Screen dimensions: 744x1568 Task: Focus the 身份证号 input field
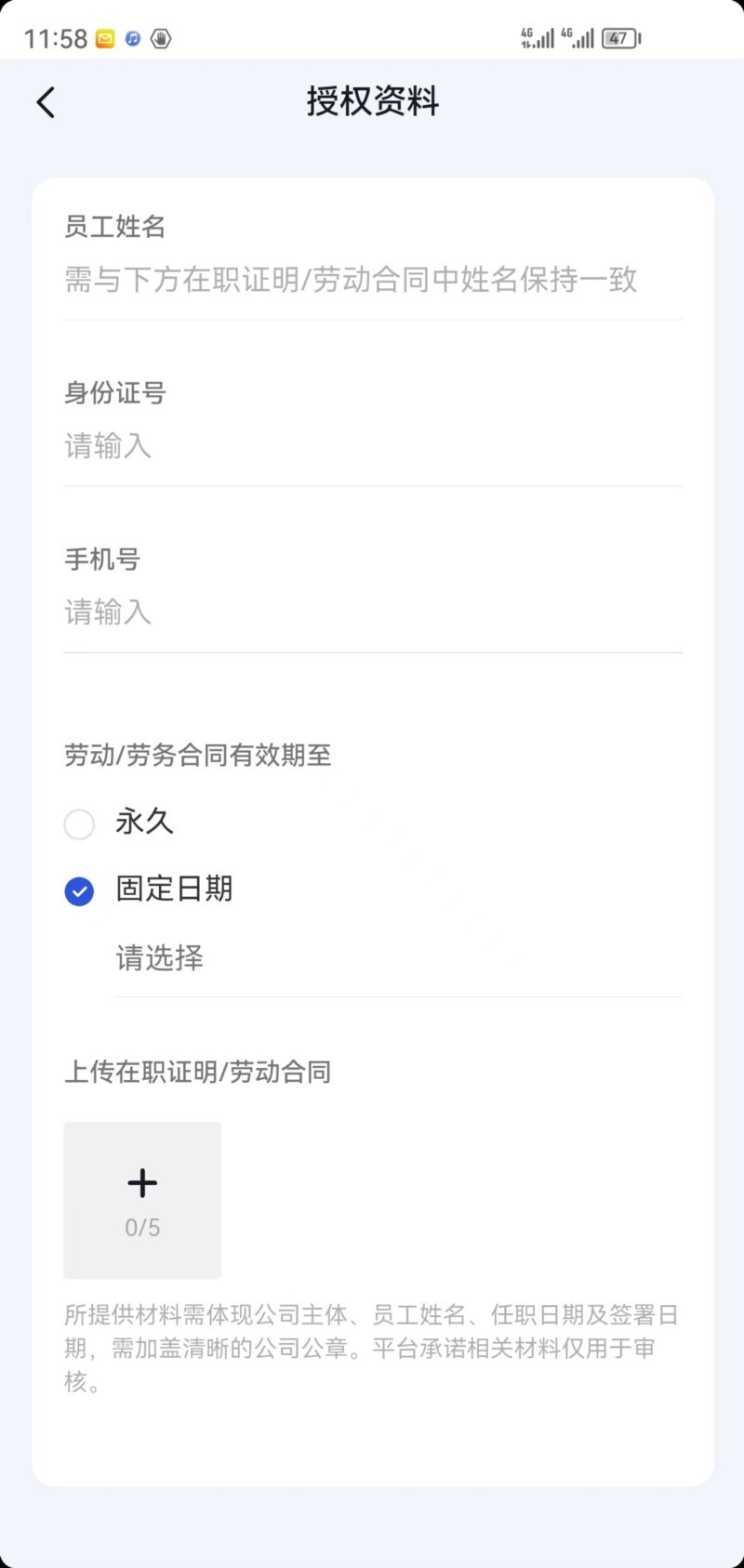[x=372, y=446]
